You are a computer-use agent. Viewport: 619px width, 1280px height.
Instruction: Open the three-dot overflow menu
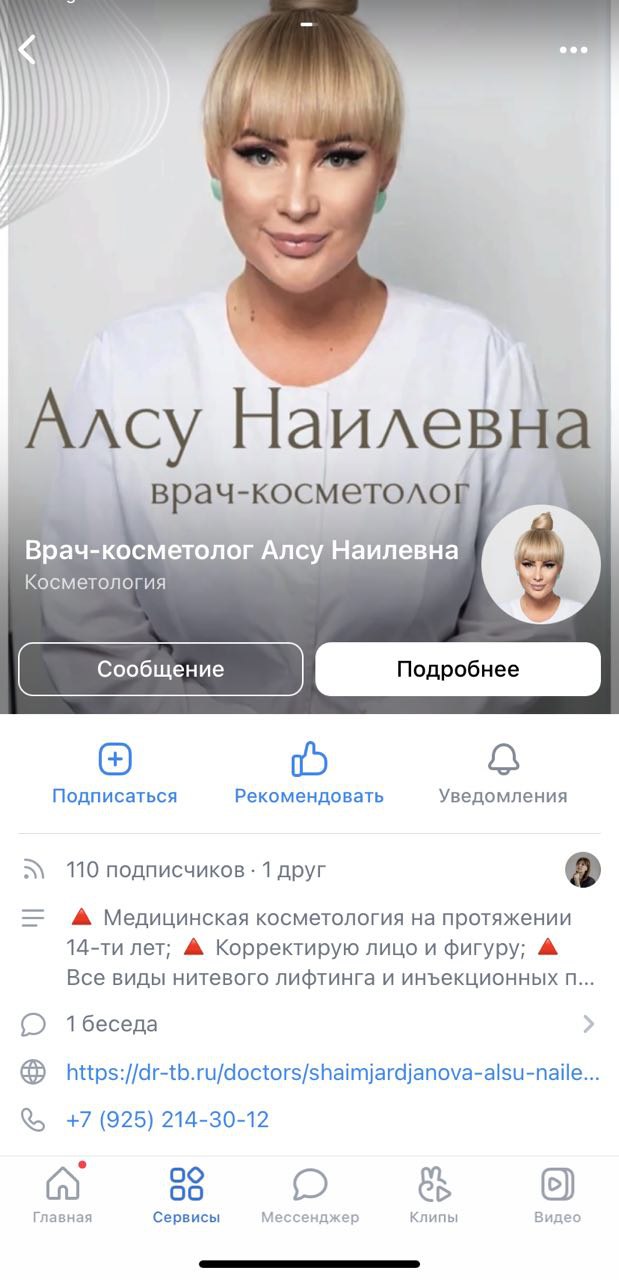[574, 50]
